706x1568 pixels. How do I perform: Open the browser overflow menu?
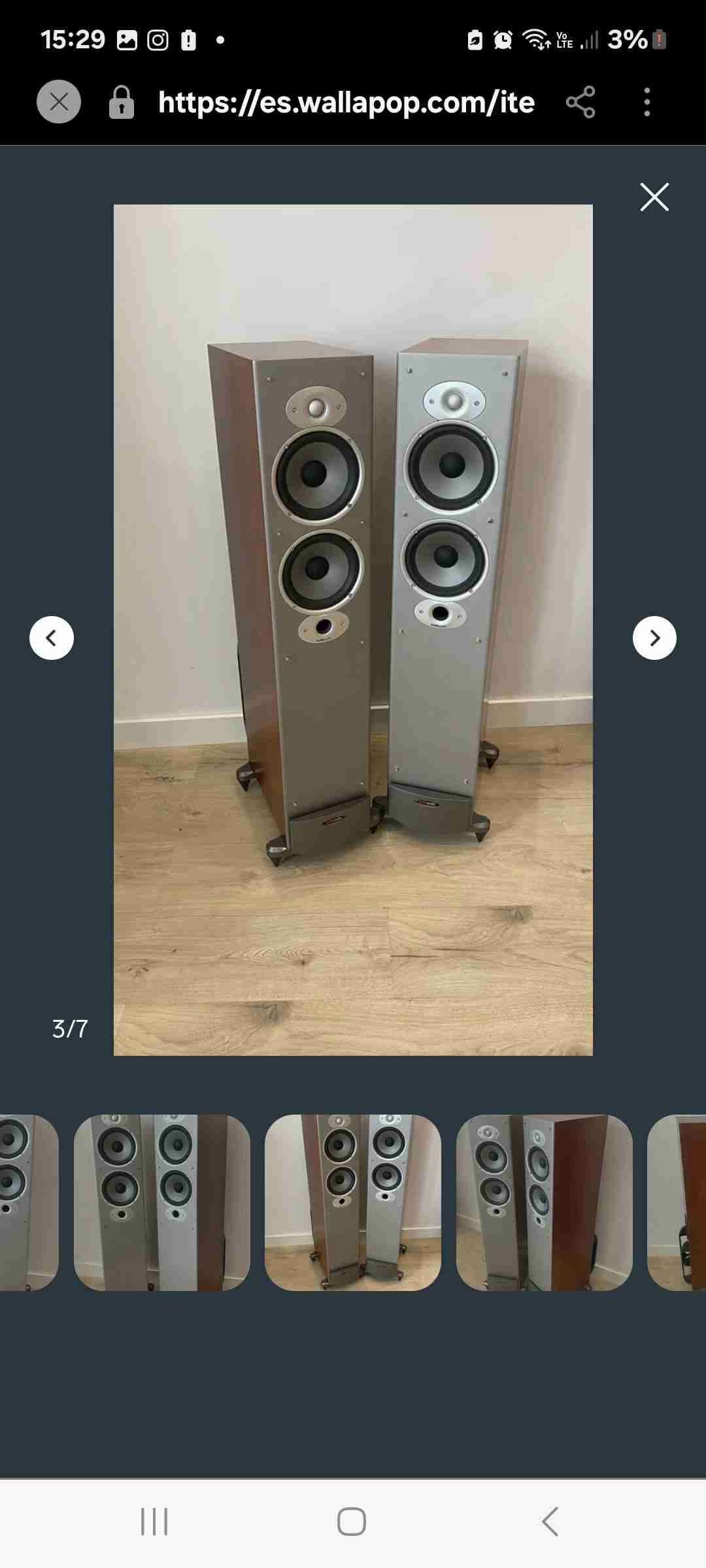(647, 102)
